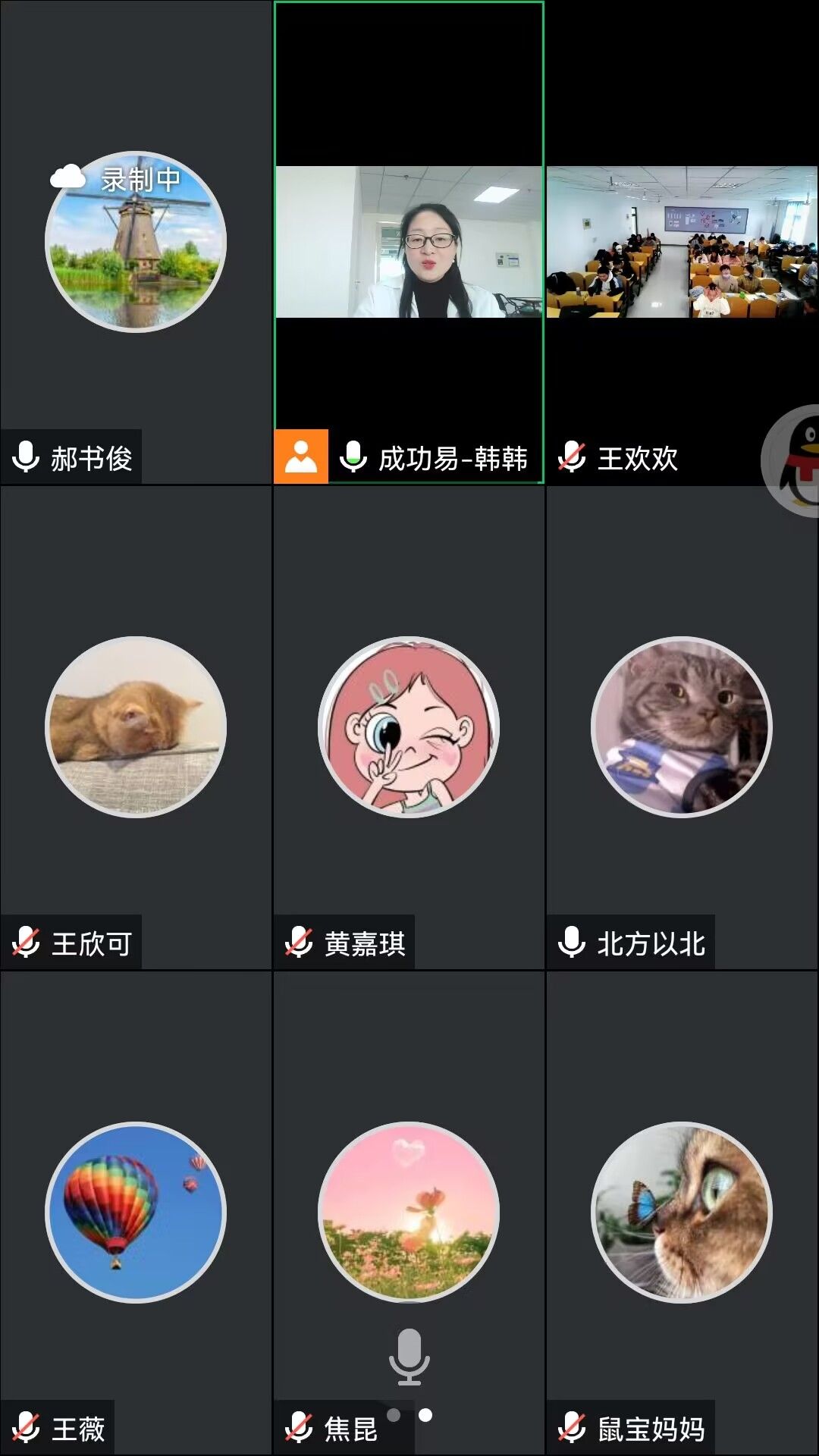Open 北方以北's participant tile
This screenshot has width=819, height=1456.
tap(681, 726)
